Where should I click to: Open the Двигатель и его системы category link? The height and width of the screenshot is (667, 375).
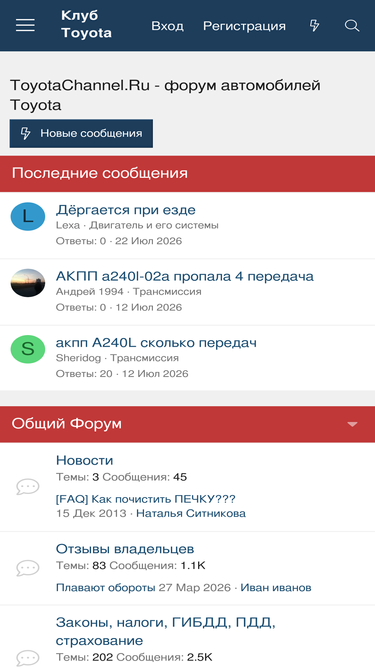click(x=154, y=225)
